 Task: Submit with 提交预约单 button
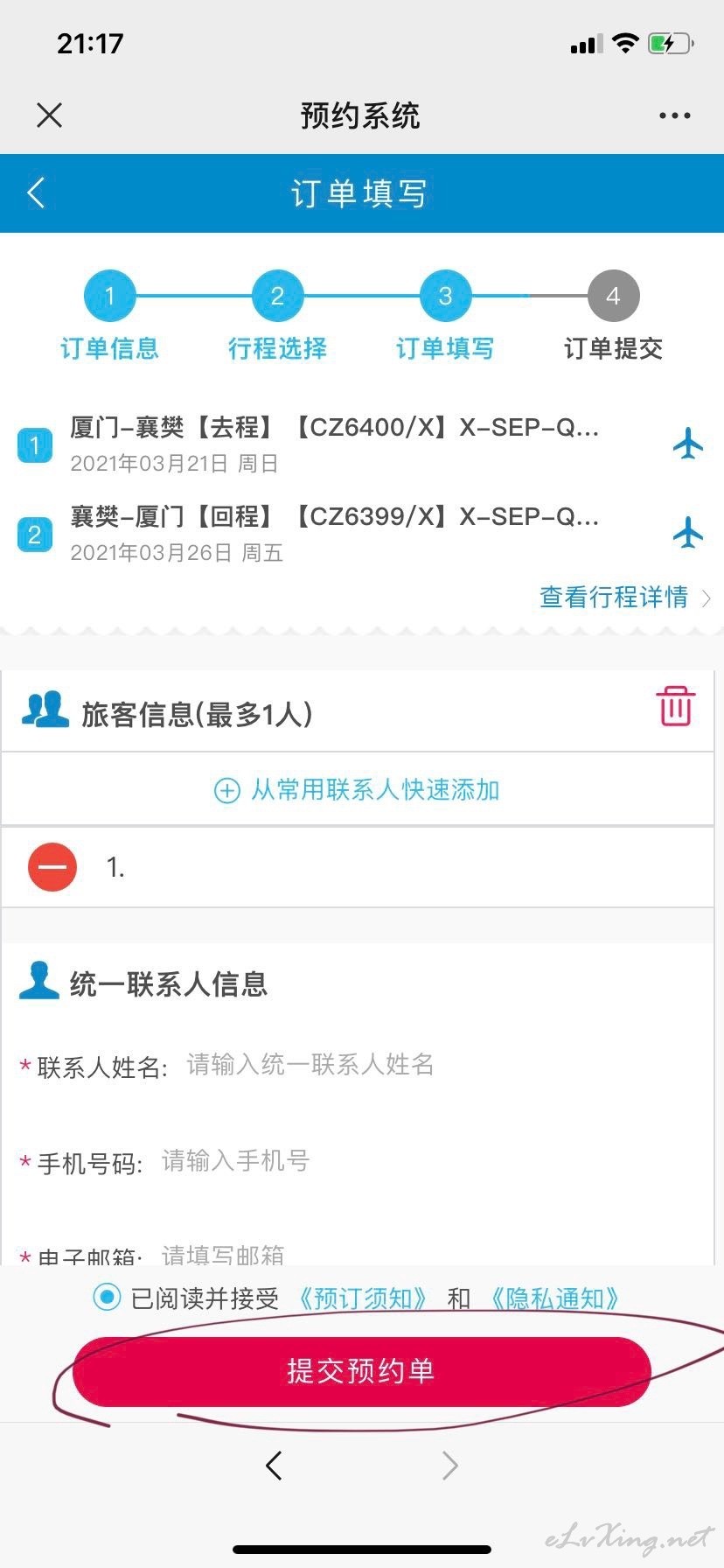(x=362, y=1371)
